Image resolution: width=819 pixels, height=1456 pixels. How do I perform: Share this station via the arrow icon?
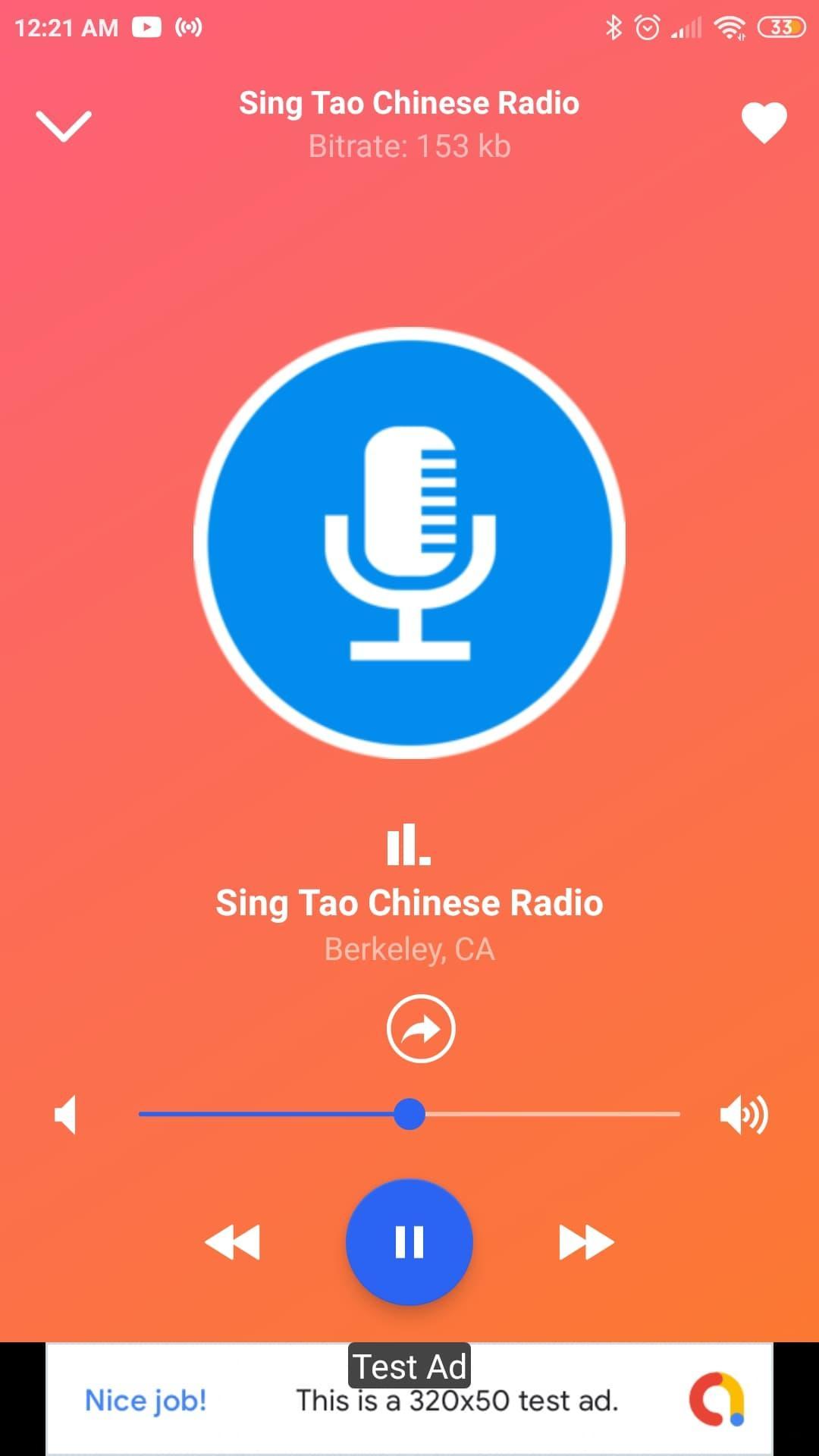coord(421,1028)
